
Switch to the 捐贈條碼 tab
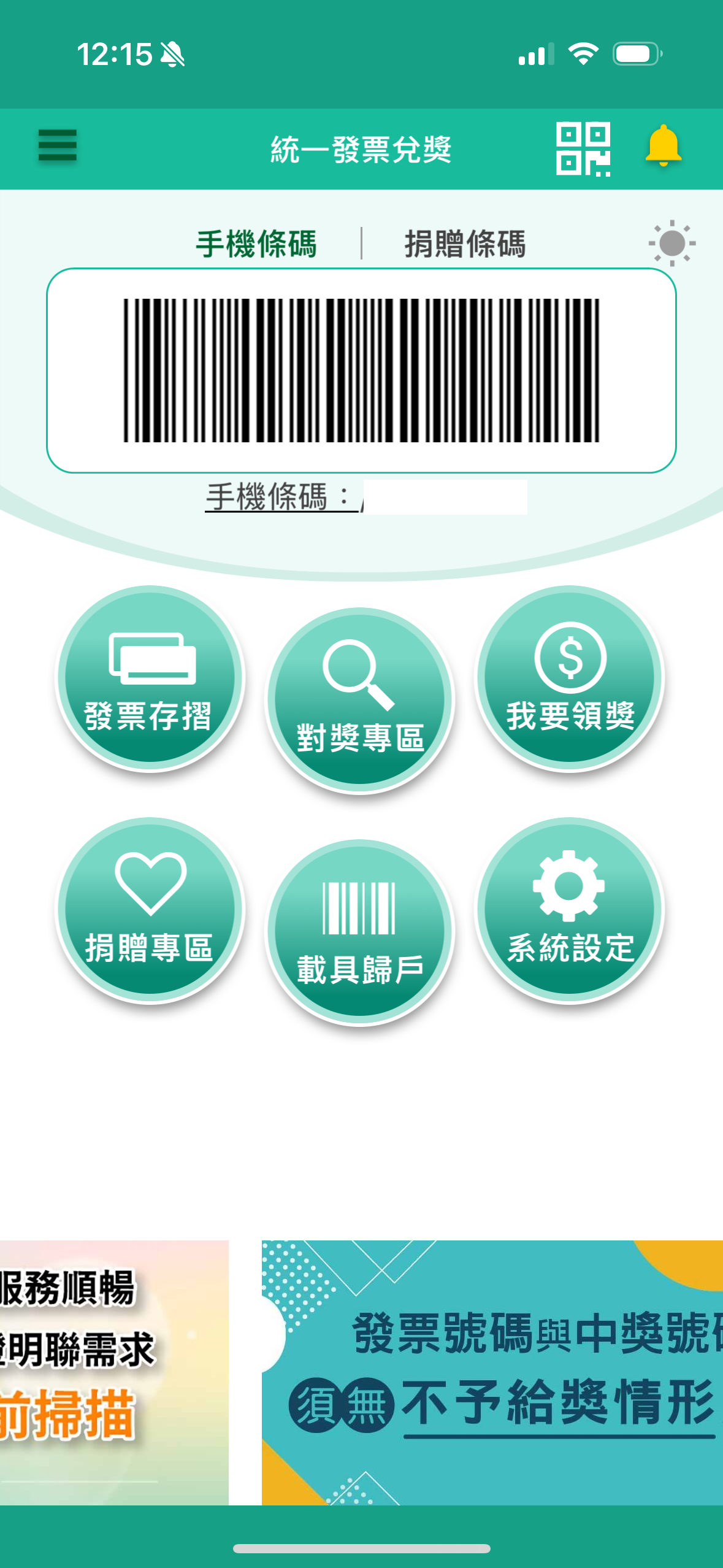tap(465, 244)
